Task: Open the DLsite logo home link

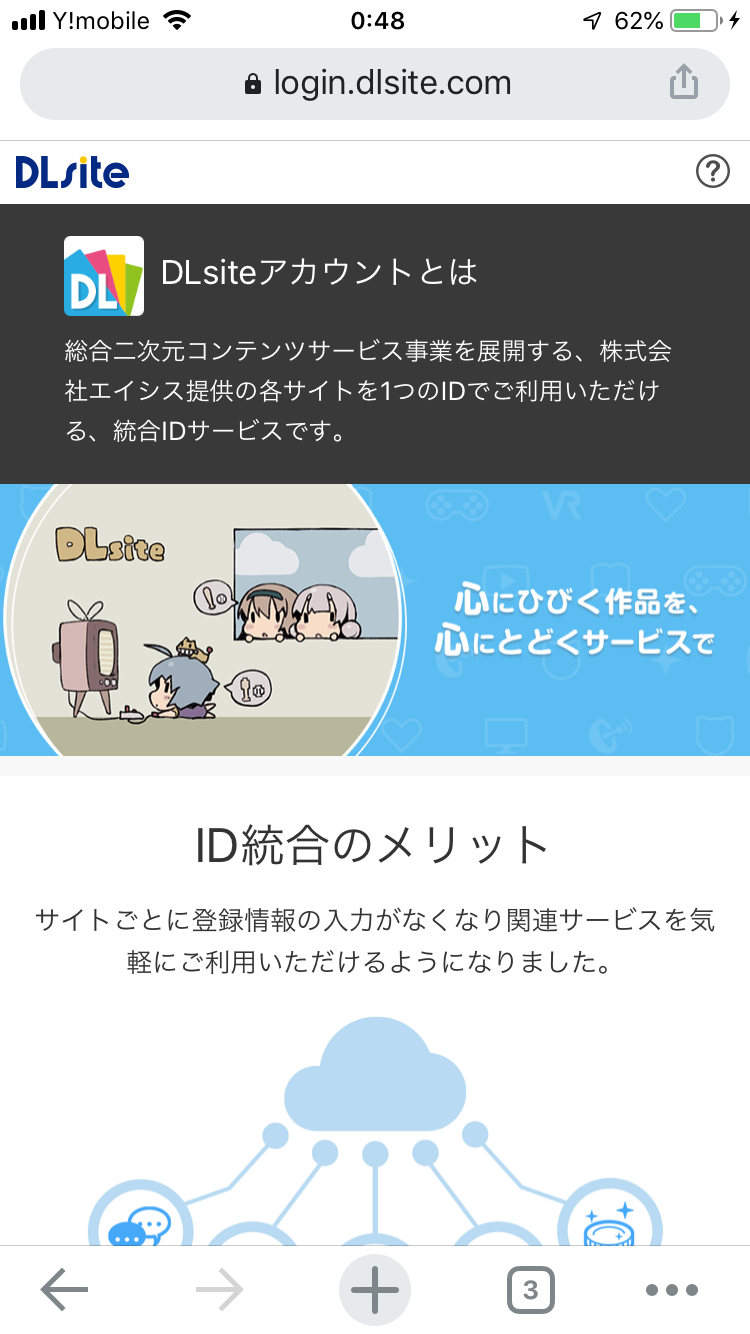Action: pos(72,173)
